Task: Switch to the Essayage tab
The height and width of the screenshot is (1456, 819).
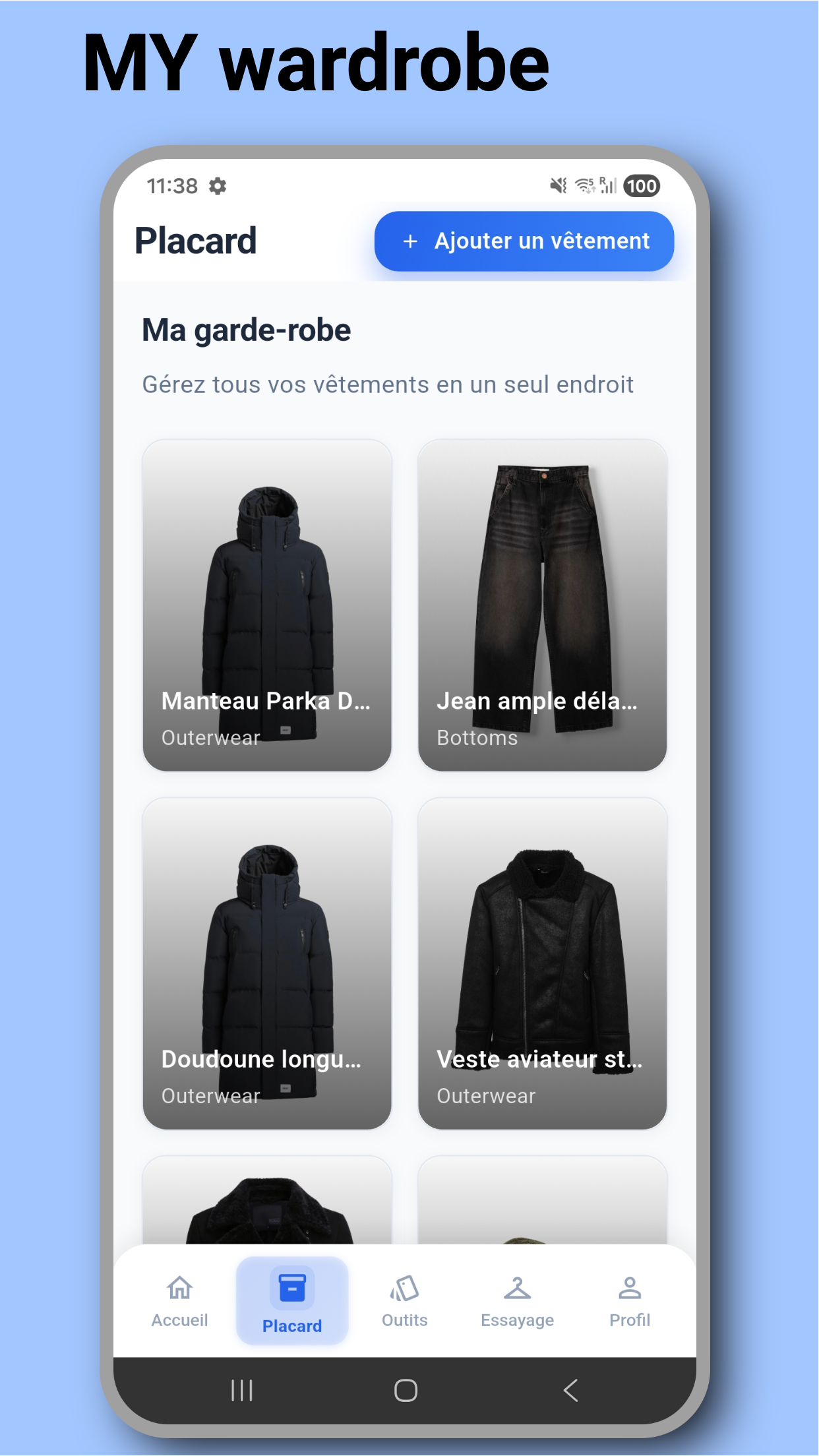Action: coord(517,1298)
